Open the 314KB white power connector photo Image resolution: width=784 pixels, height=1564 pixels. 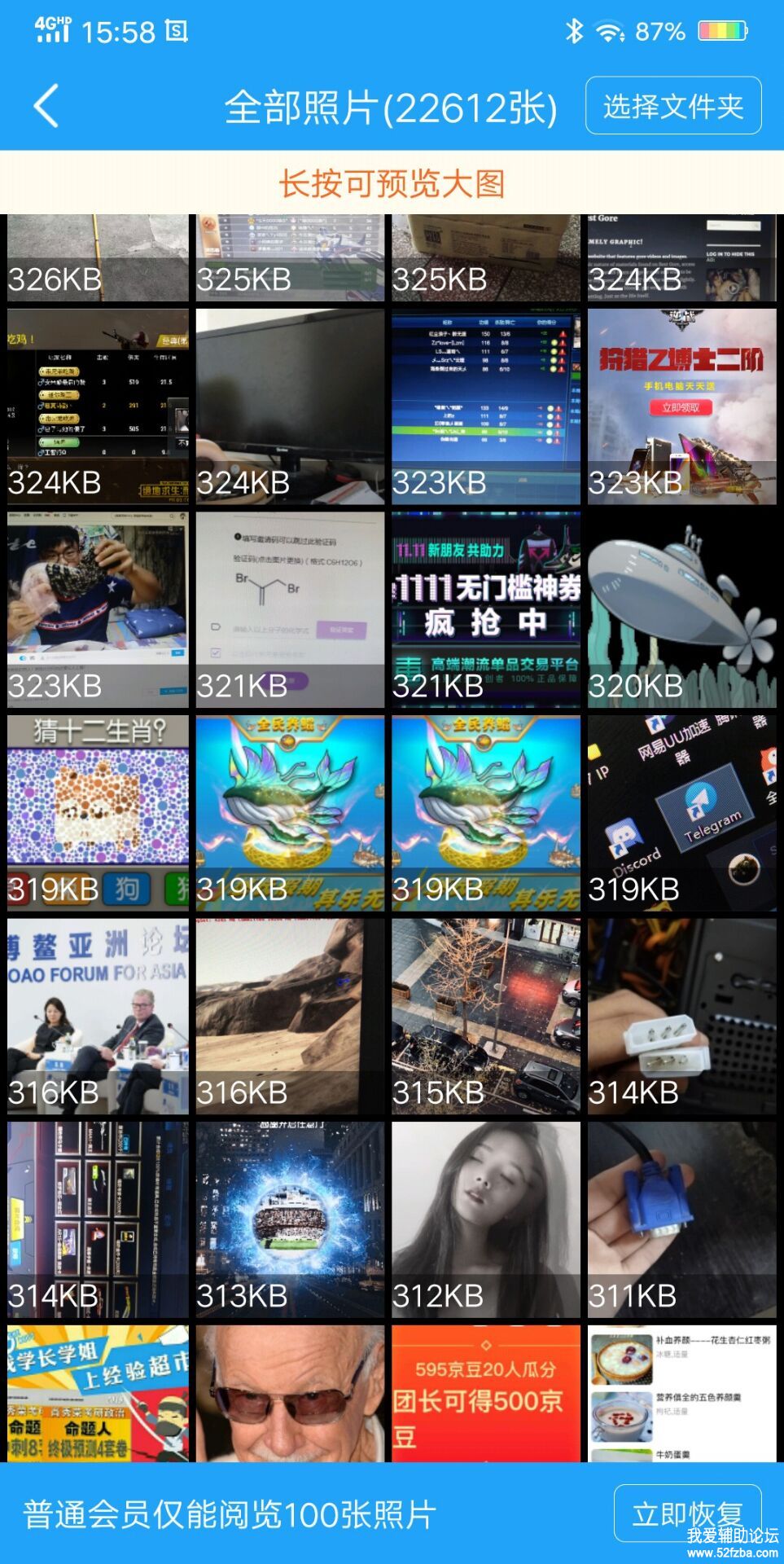681,1016
